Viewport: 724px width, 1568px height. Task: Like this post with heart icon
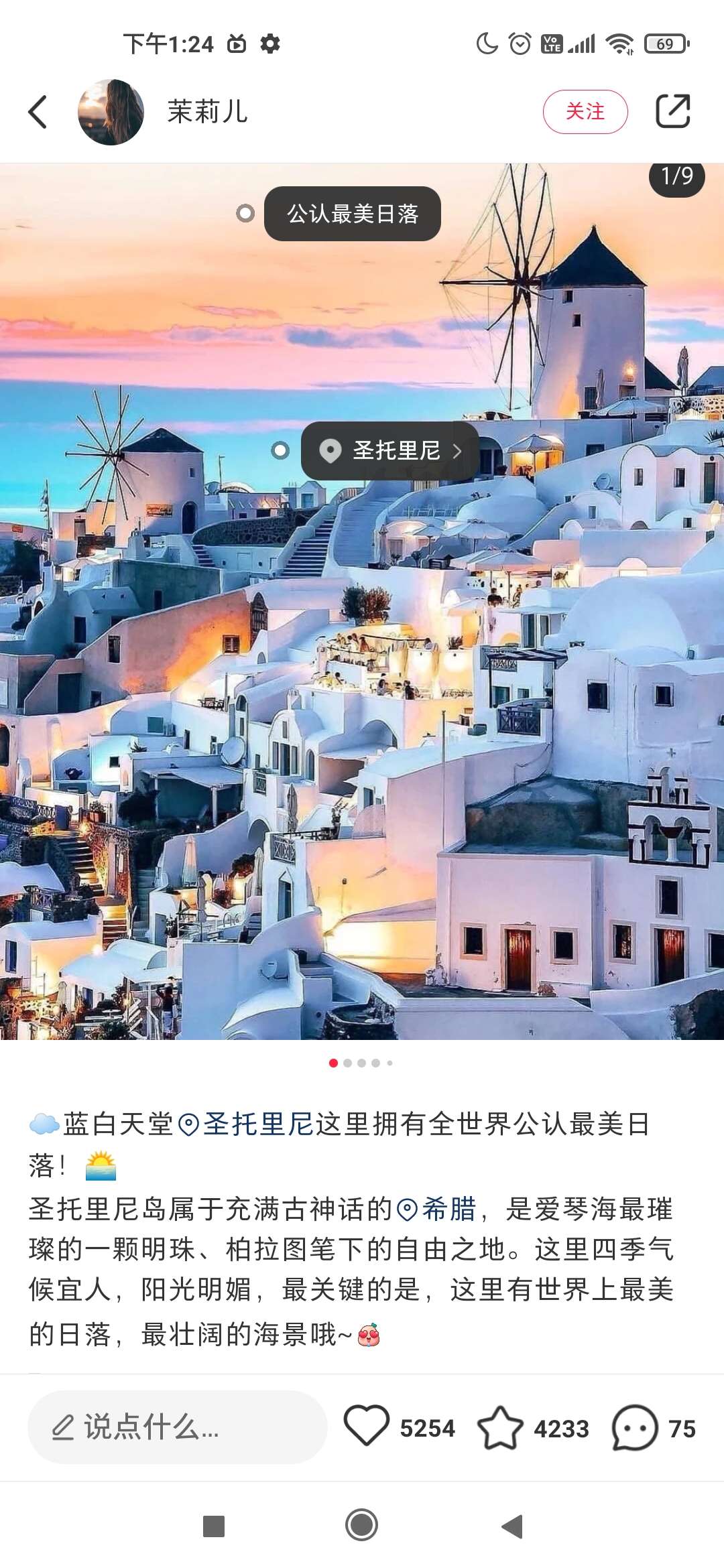point(367,1426)
